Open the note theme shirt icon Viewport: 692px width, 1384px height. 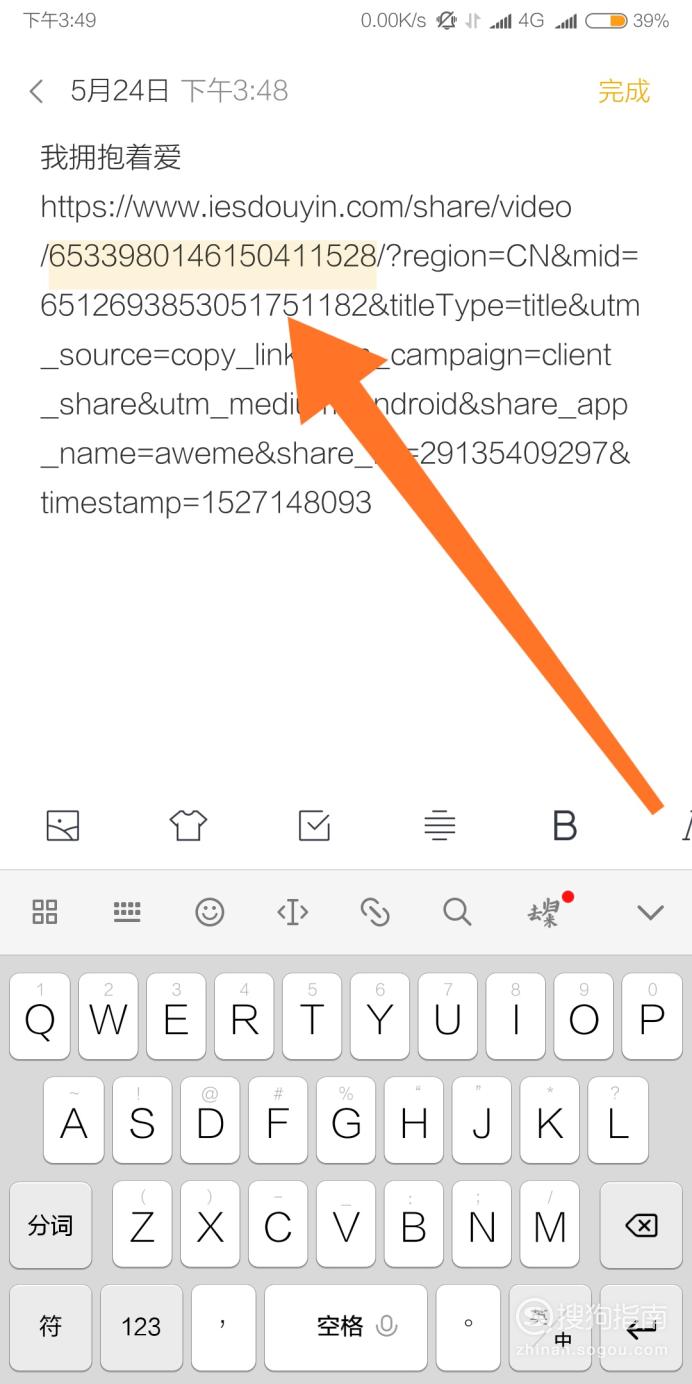[x=188, y=826]
